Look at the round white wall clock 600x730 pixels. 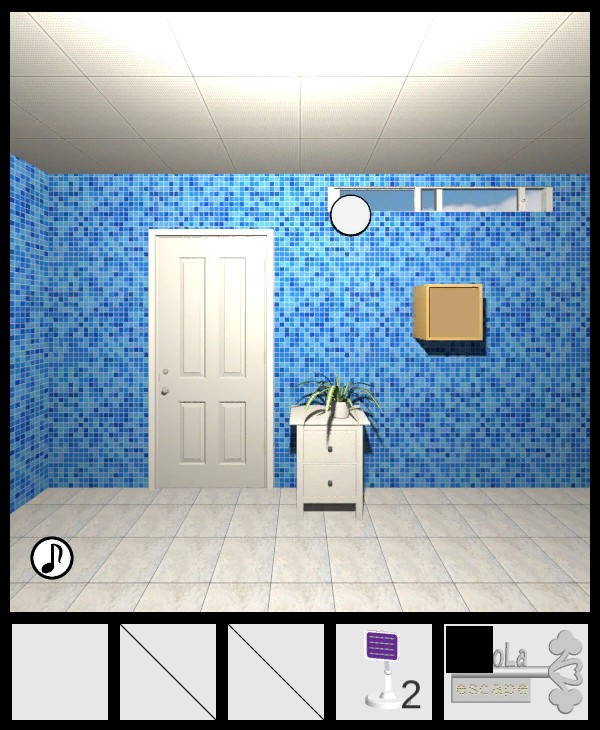click(x=351, y=215)
